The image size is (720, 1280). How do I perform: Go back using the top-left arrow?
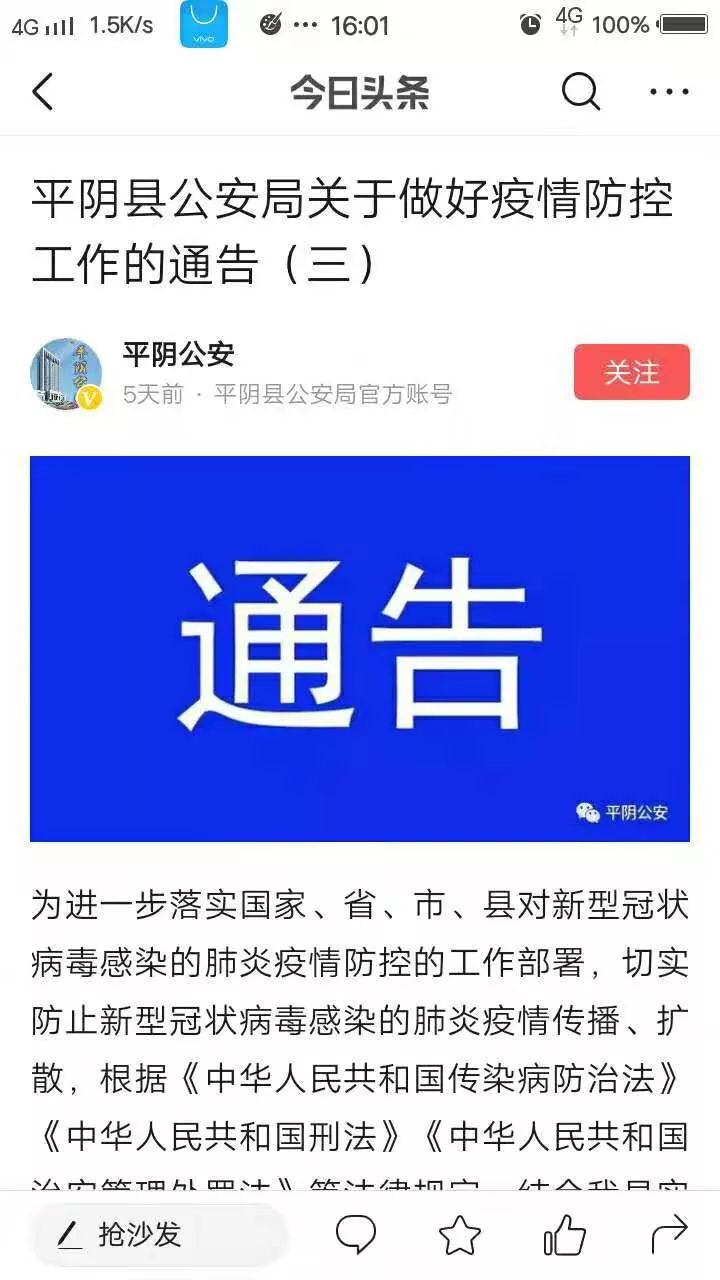[43, 92]
